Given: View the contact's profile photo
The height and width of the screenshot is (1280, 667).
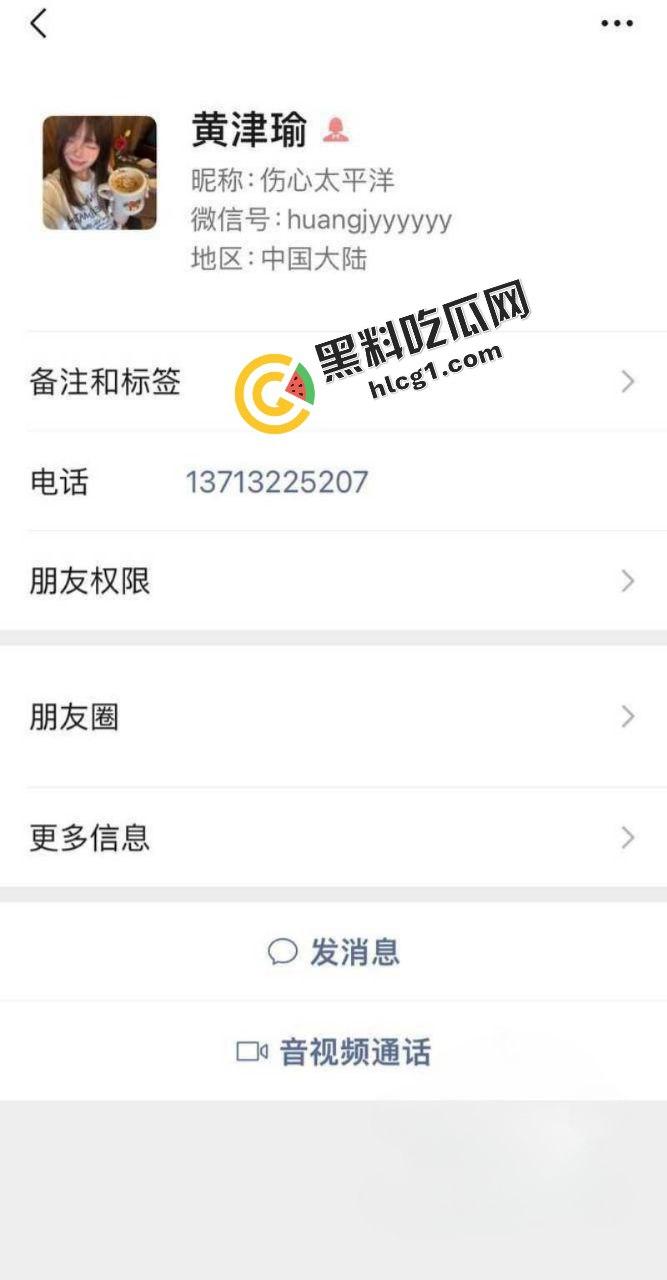Looking at the screenshot, I should click(x=99, y=173).
